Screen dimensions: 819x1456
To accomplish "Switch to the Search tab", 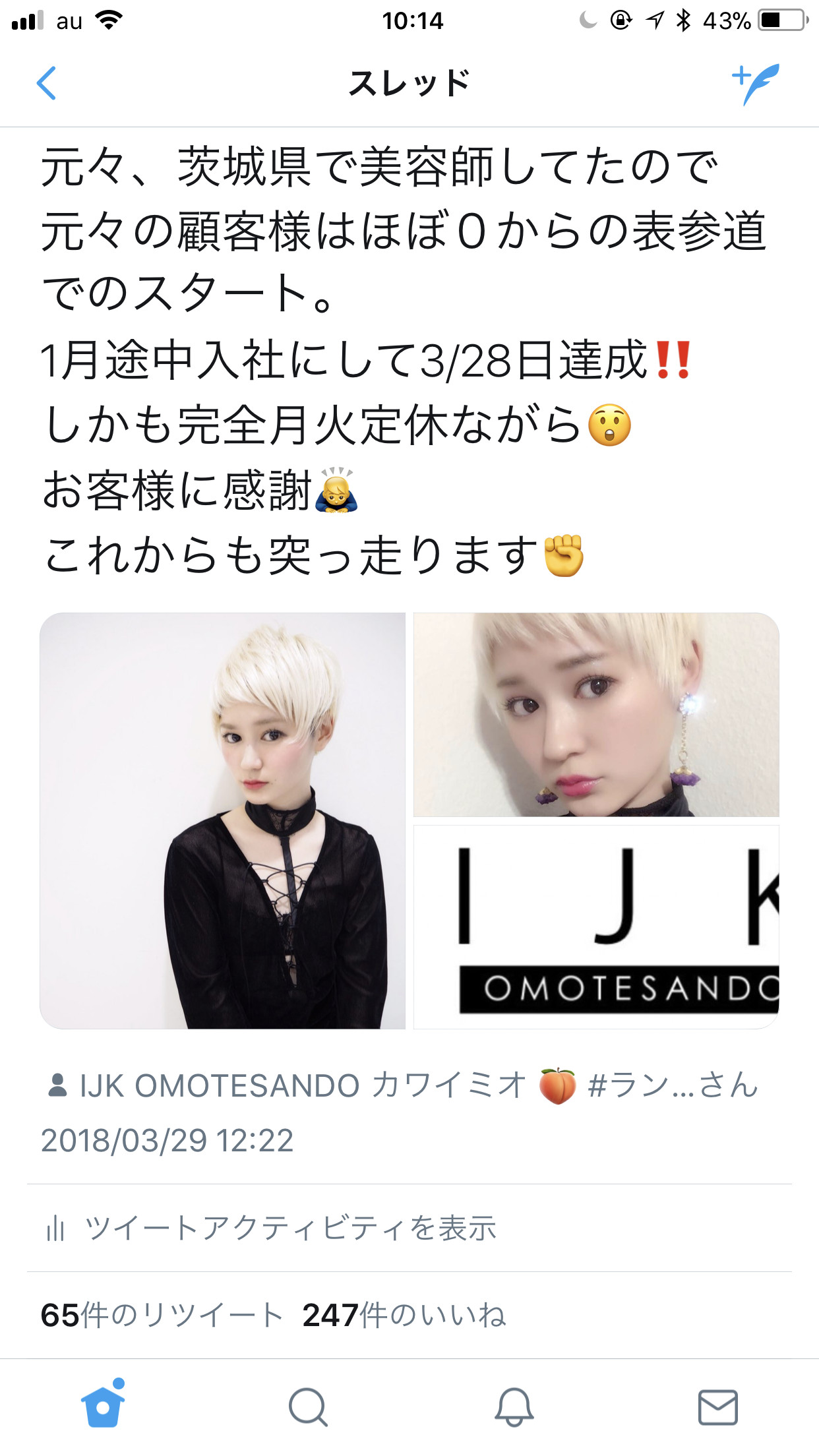I will click(x=308, y=1407).
